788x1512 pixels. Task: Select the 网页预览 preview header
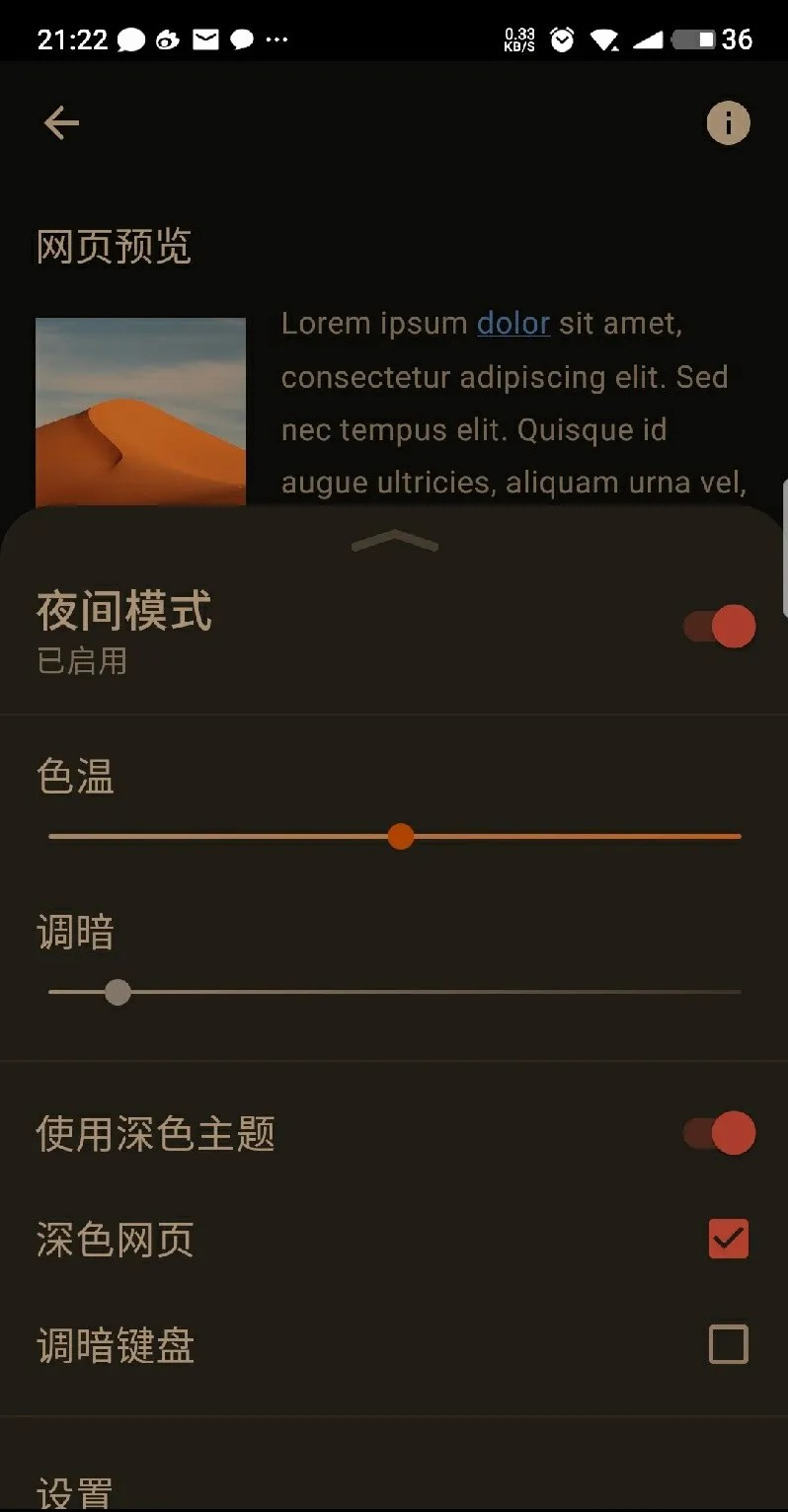pos(113,247)
